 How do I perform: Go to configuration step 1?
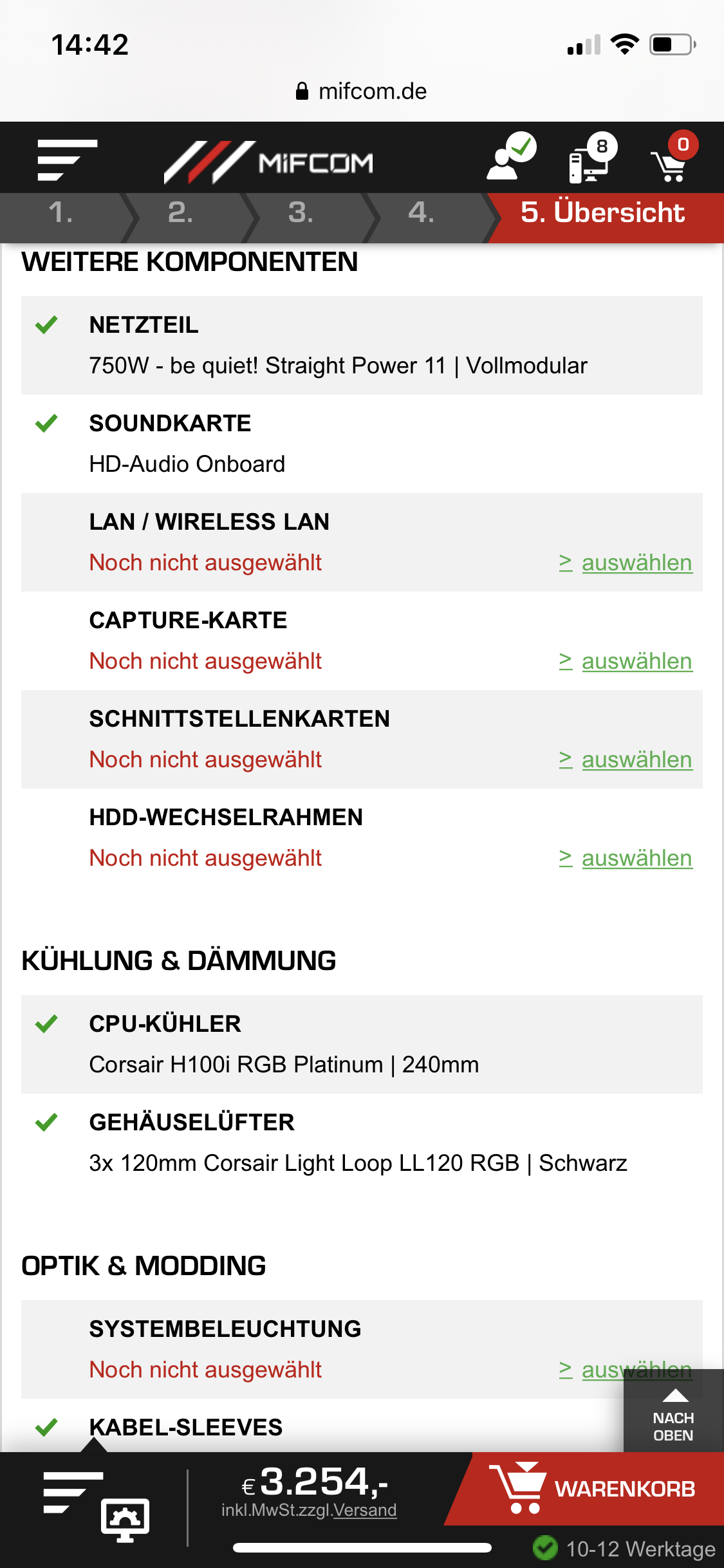61,213
